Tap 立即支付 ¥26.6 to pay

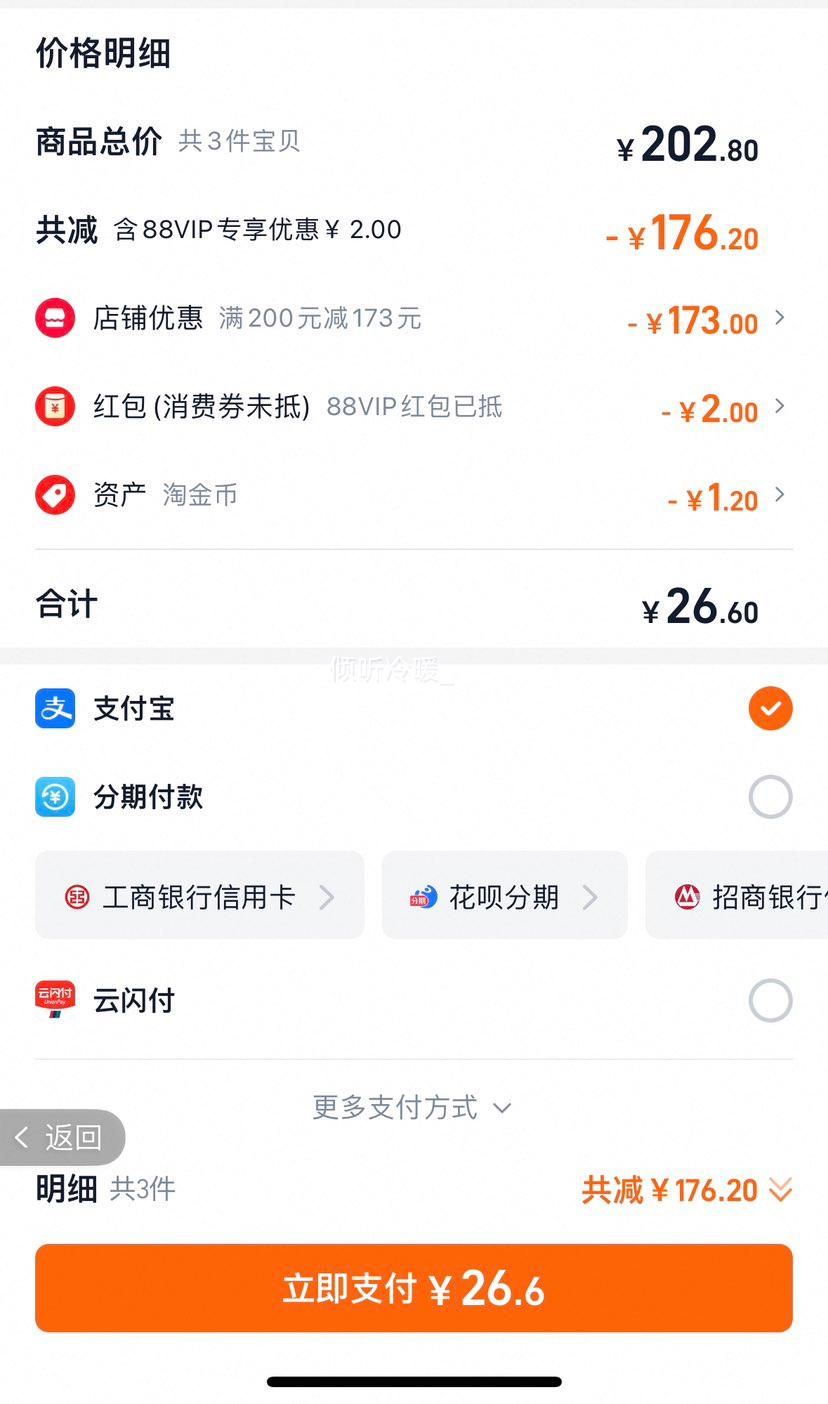pos(414,1288)
